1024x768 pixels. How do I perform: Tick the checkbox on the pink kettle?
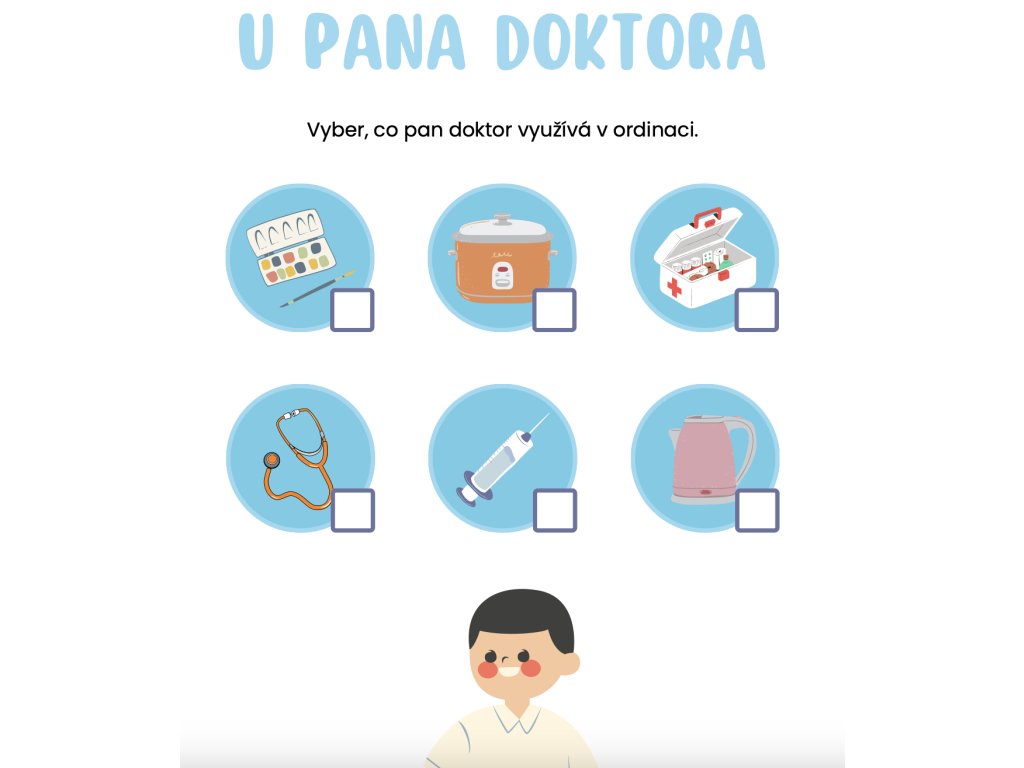click(756, 510)
